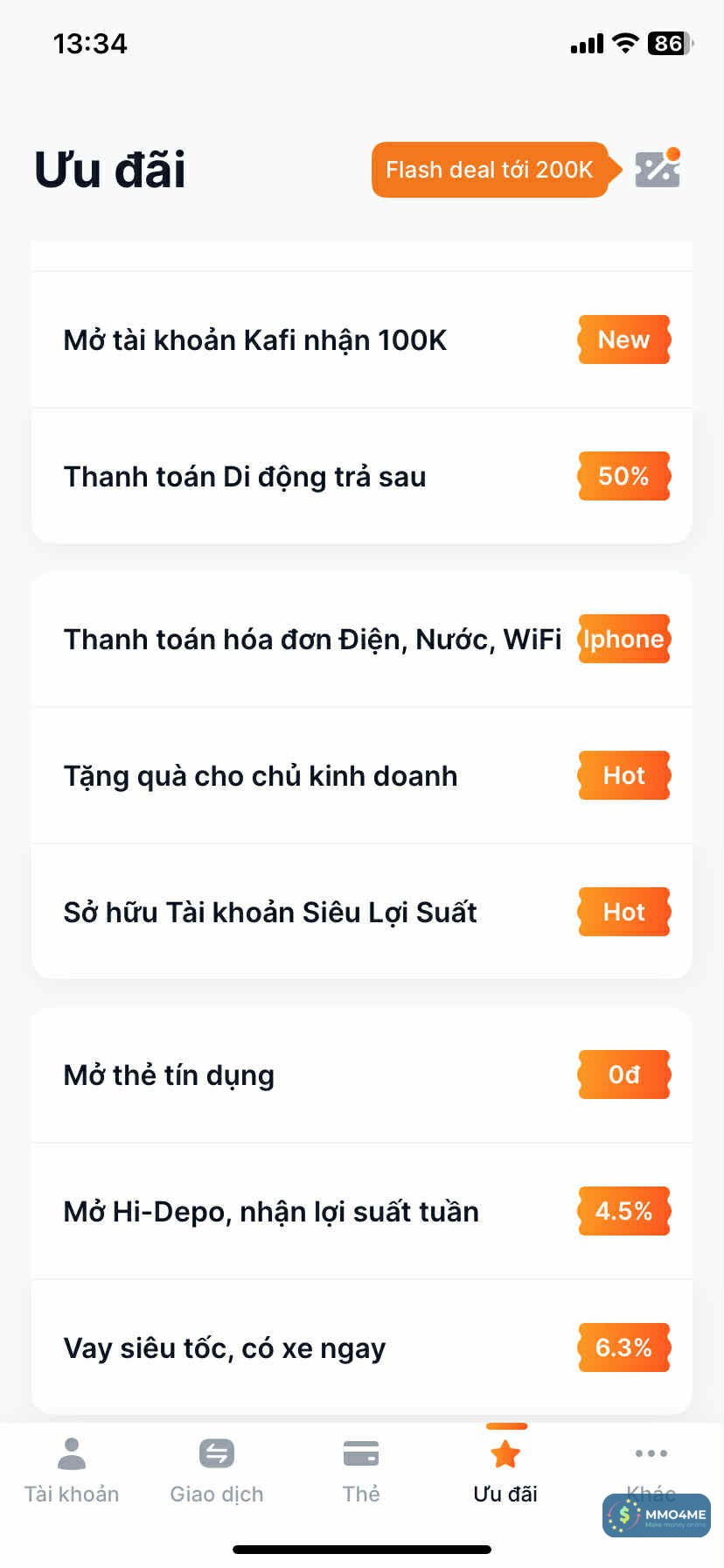
Task: Open the Khác more tab
Action: (651, 1463)
